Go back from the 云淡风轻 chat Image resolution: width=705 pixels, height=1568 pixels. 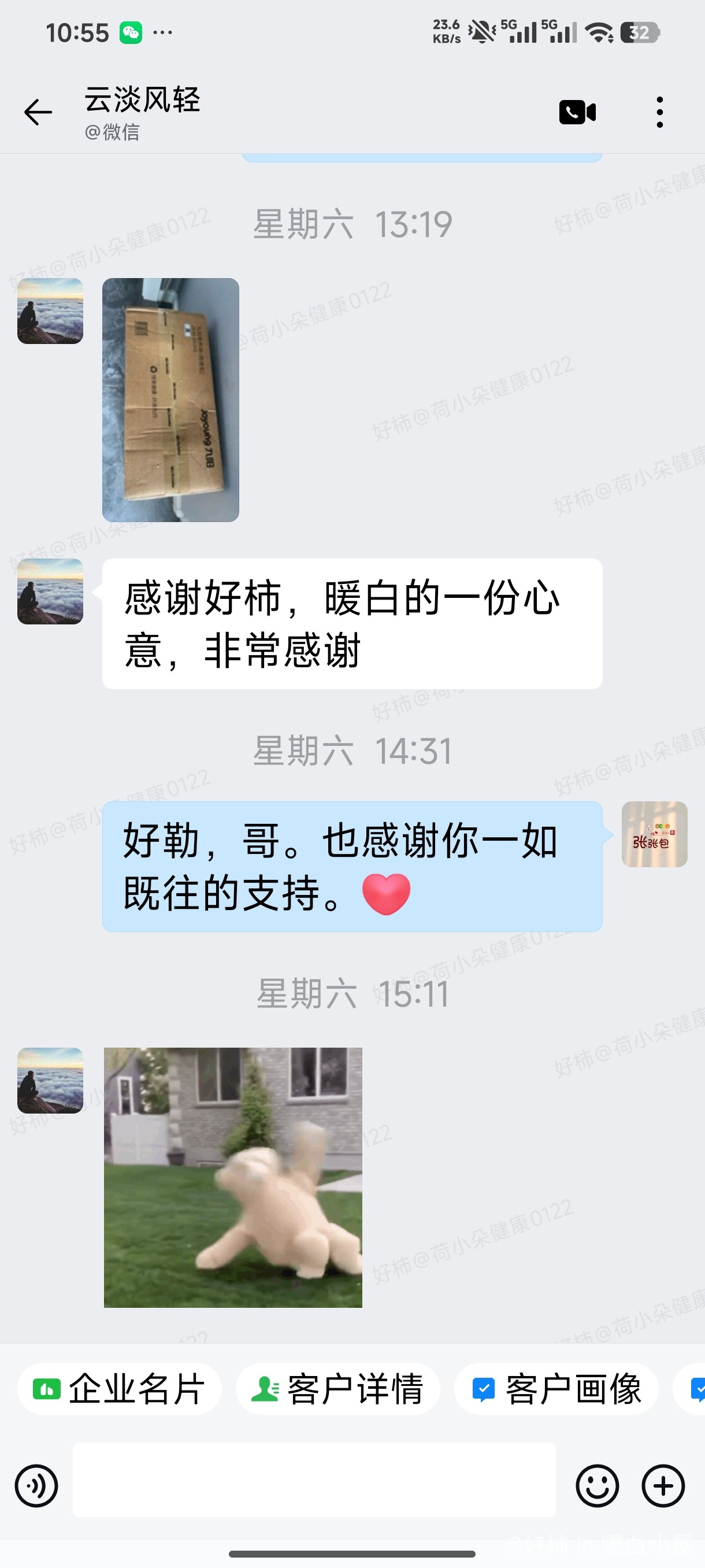pos(38,113)
